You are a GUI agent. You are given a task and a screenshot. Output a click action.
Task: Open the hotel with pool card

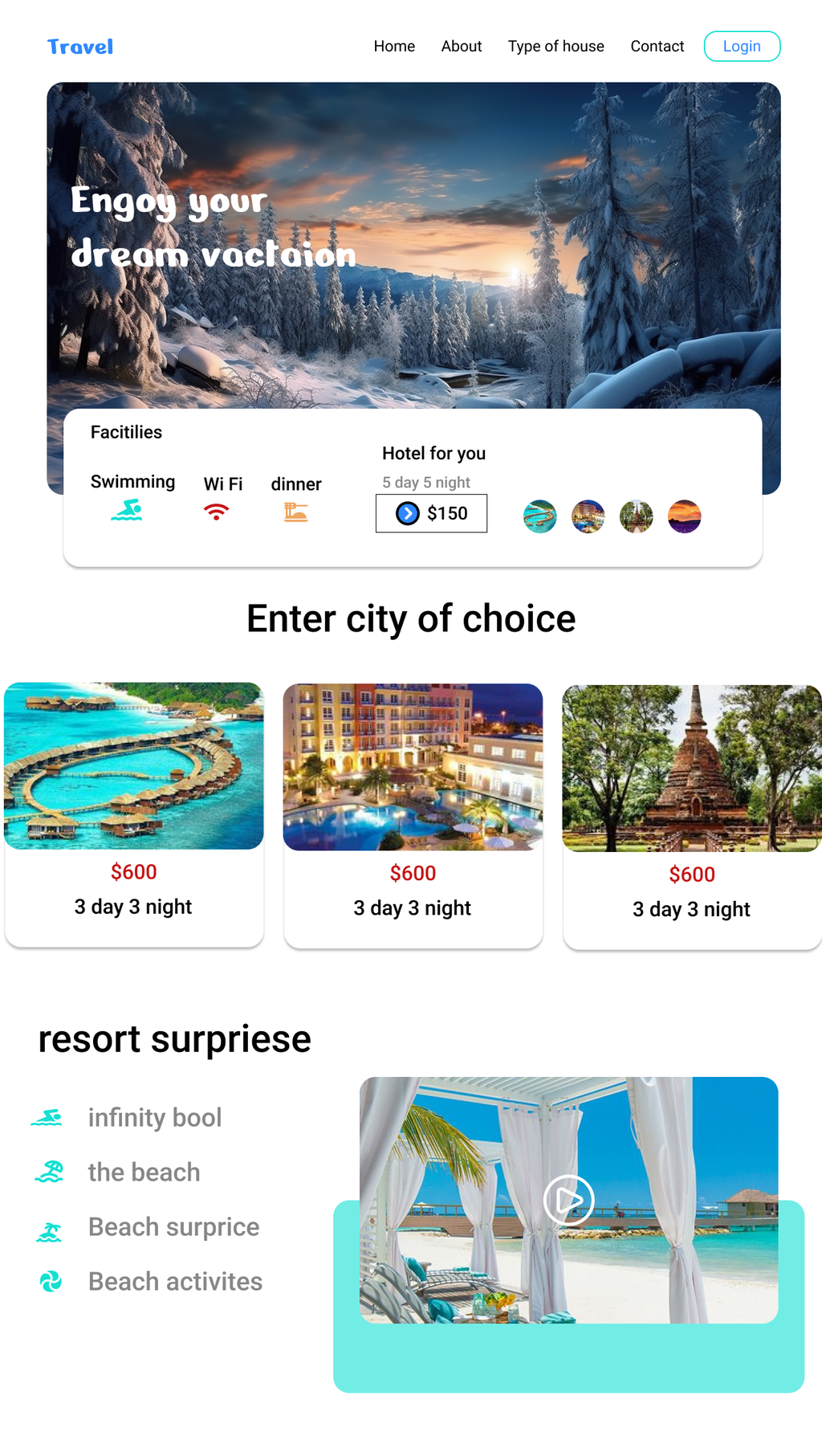tap(413, 814)
